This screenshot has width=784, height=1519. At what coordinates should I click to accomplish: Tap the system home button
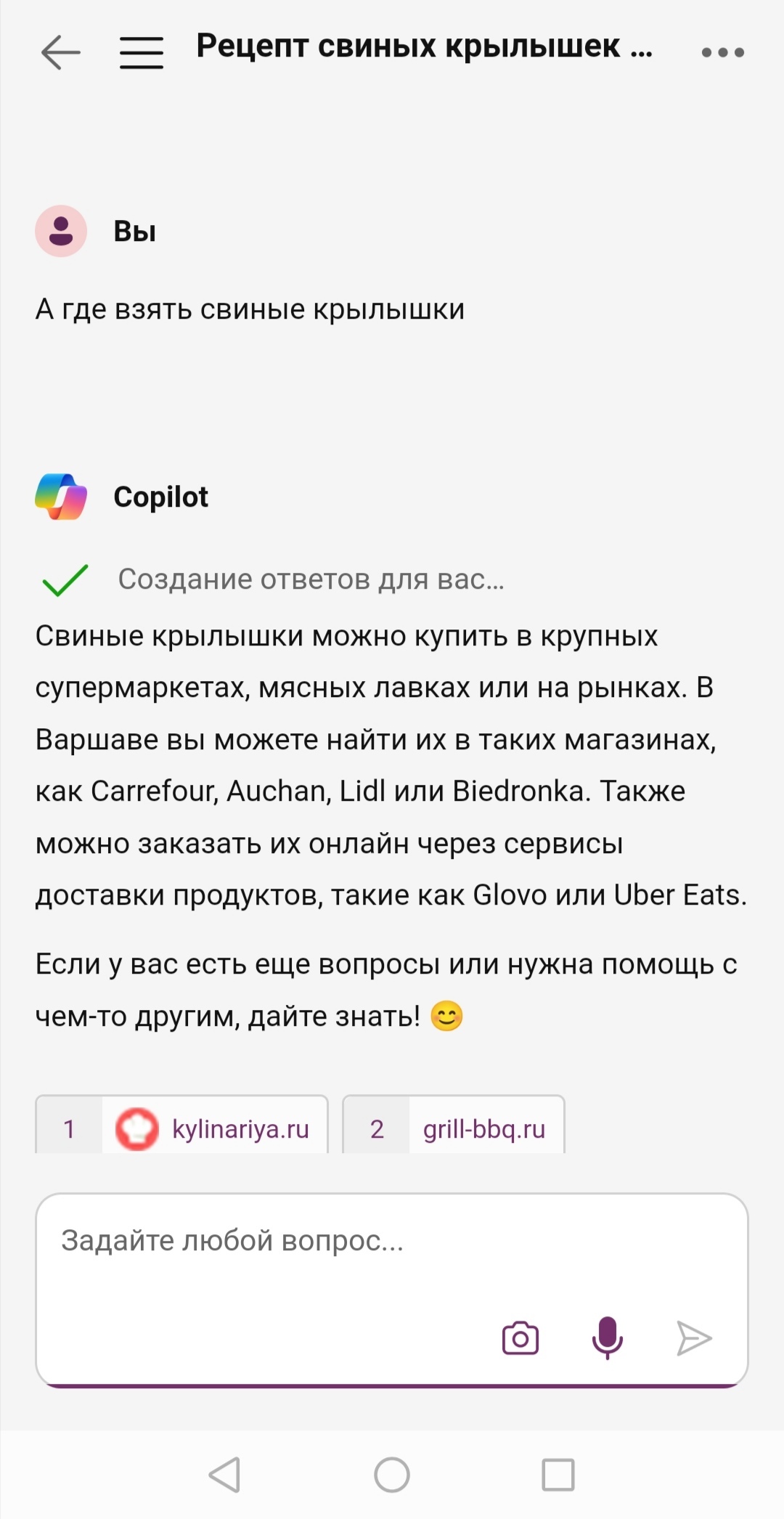392,1475
